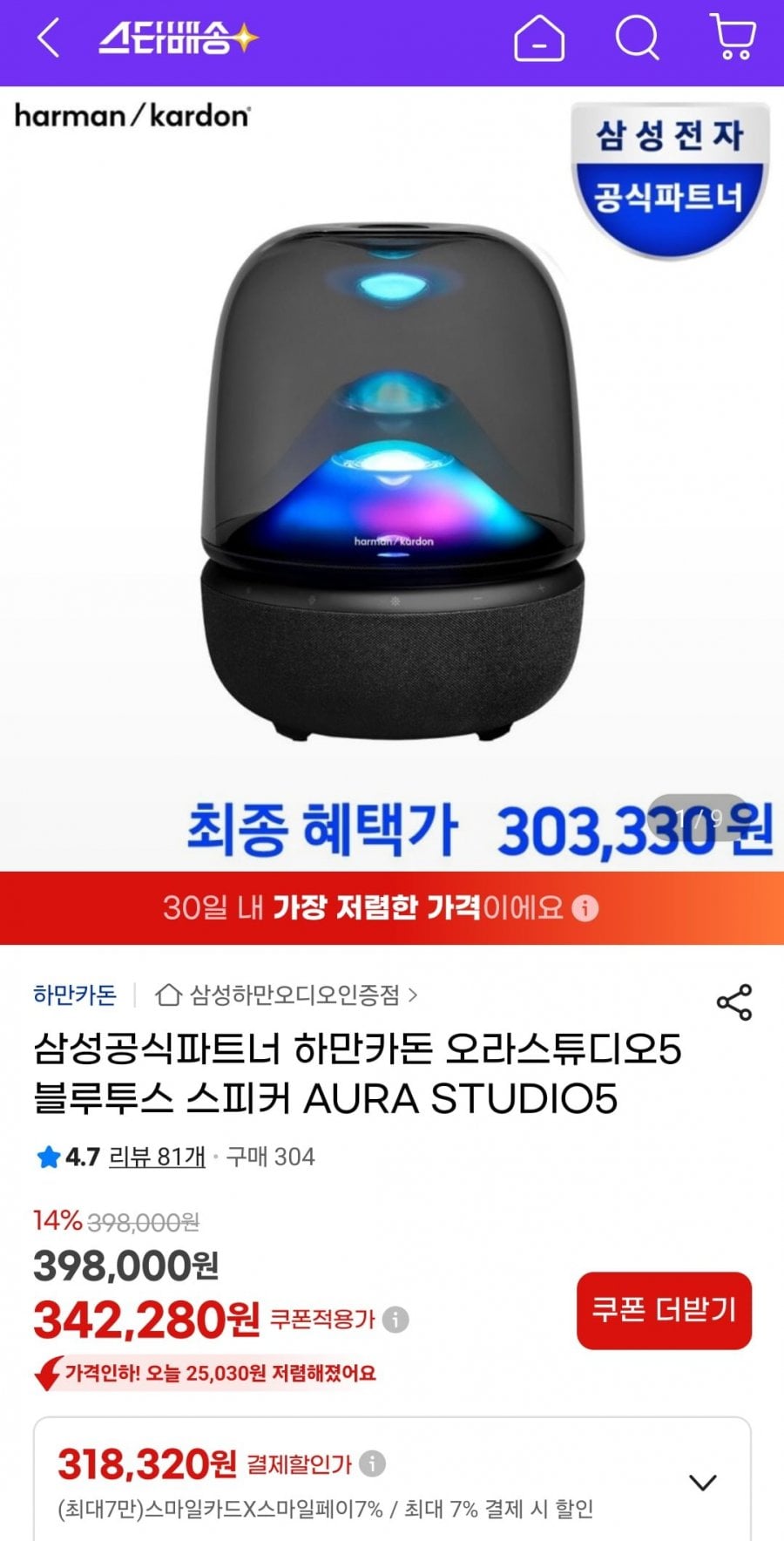Open the search function
Screen dimensions: 784x1541
click(x=640, y=37)
